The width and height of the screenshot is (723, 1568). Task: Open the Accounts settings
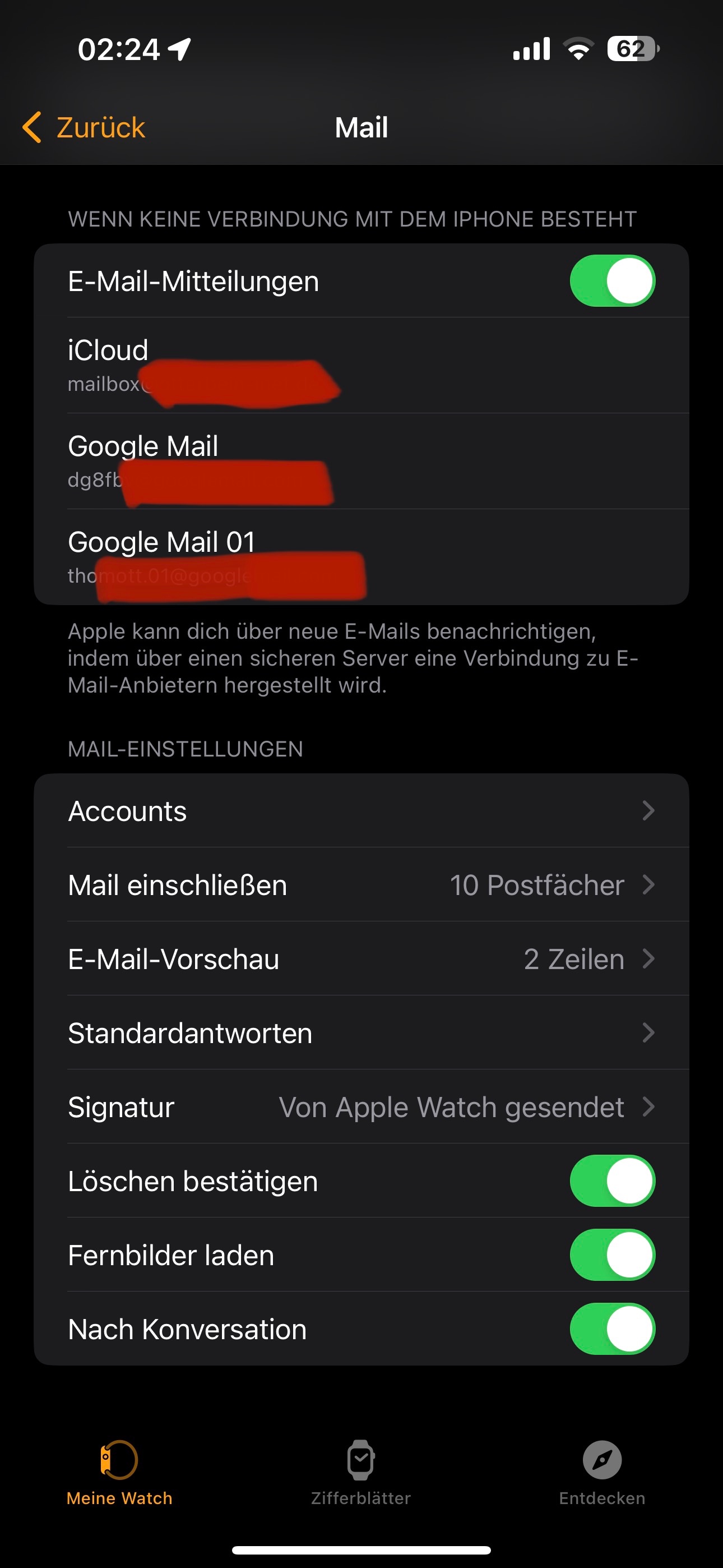(360, 811)
